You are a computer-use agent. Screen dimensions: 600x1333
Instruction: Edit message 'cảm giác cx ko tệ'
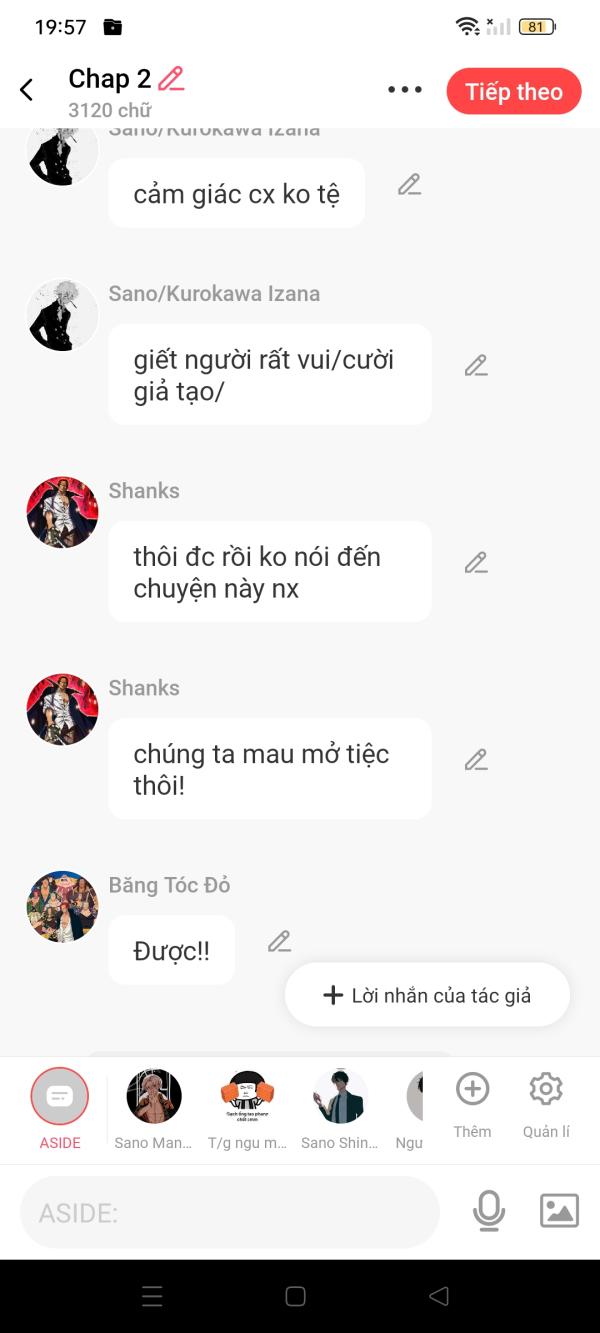tap(409, 185)
